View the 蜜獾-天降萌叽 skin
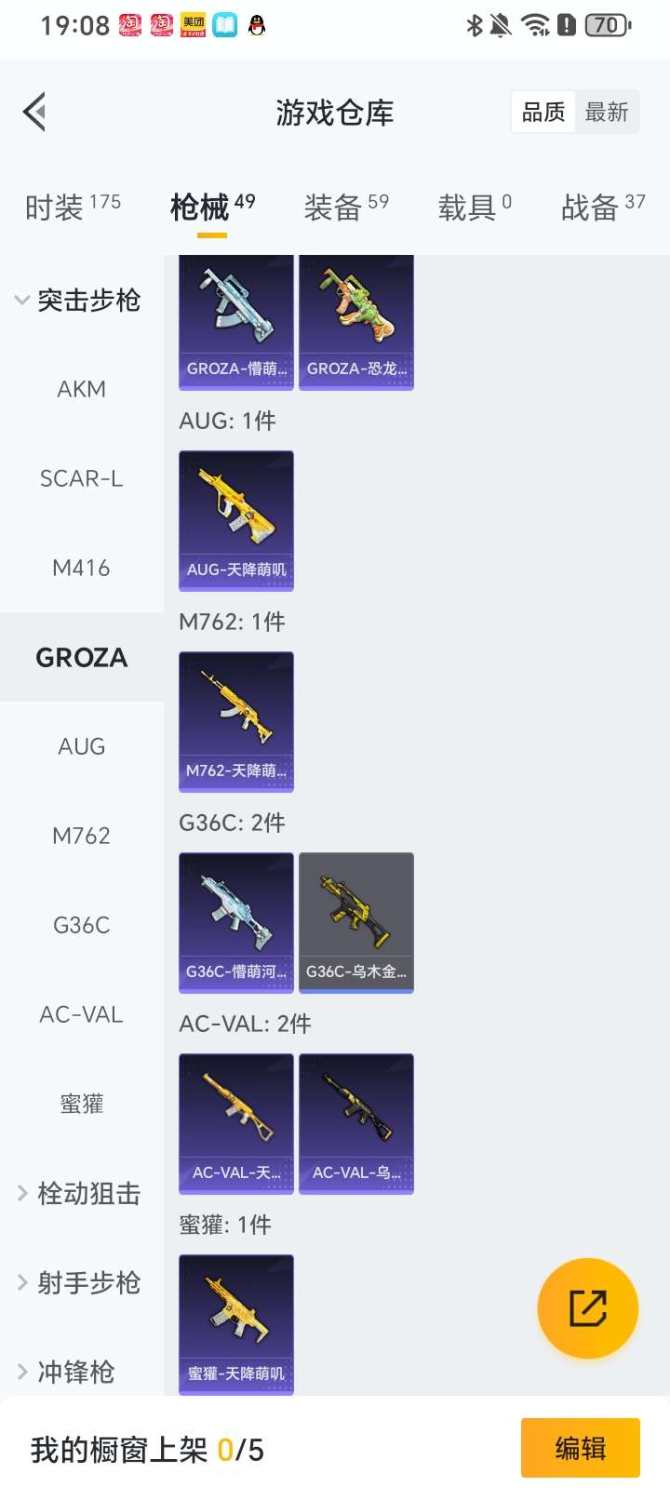The width and height of the screenshot is (670, 1500). click(x=236, y=1323)
